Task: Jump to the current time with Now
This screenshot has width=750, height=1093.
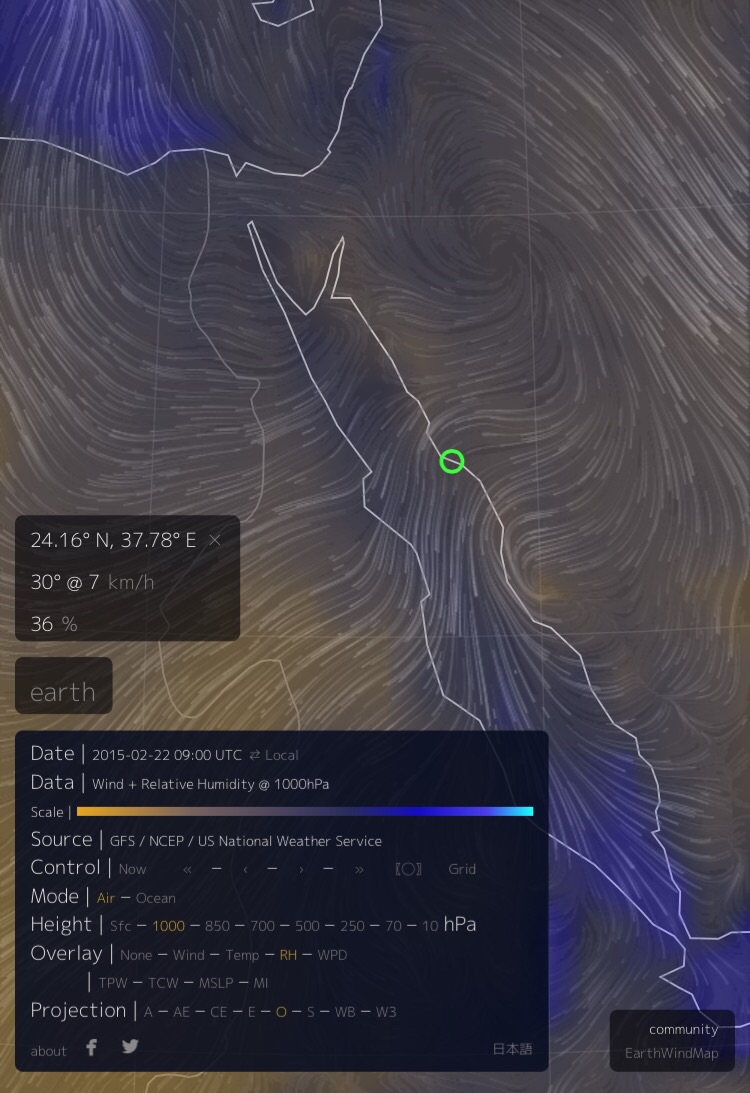Action: tap(132, 869)
